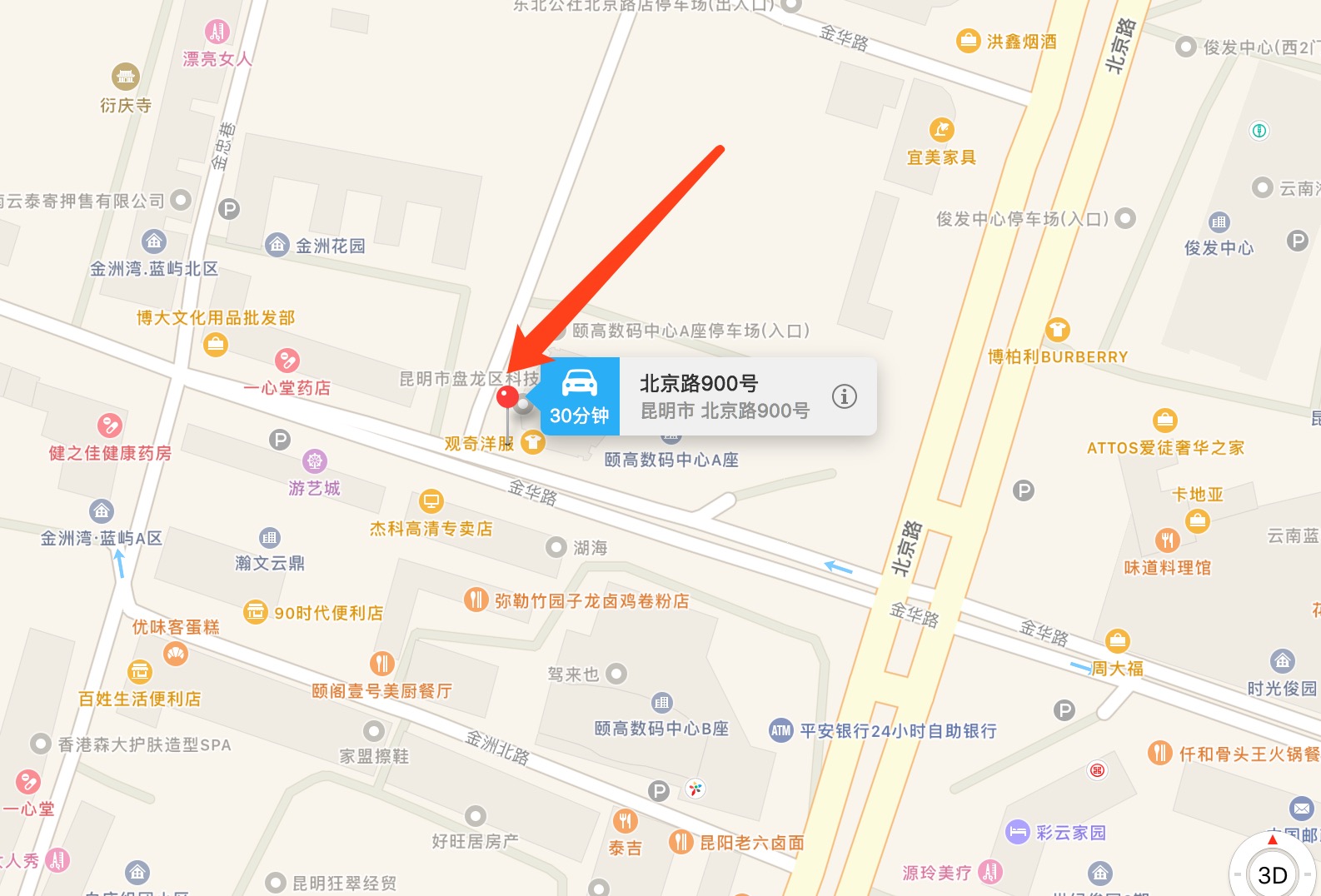Tap the 洪鑫烟酒 shop marker
Screen dimensions: 1321x896
[x=968, y=41]
